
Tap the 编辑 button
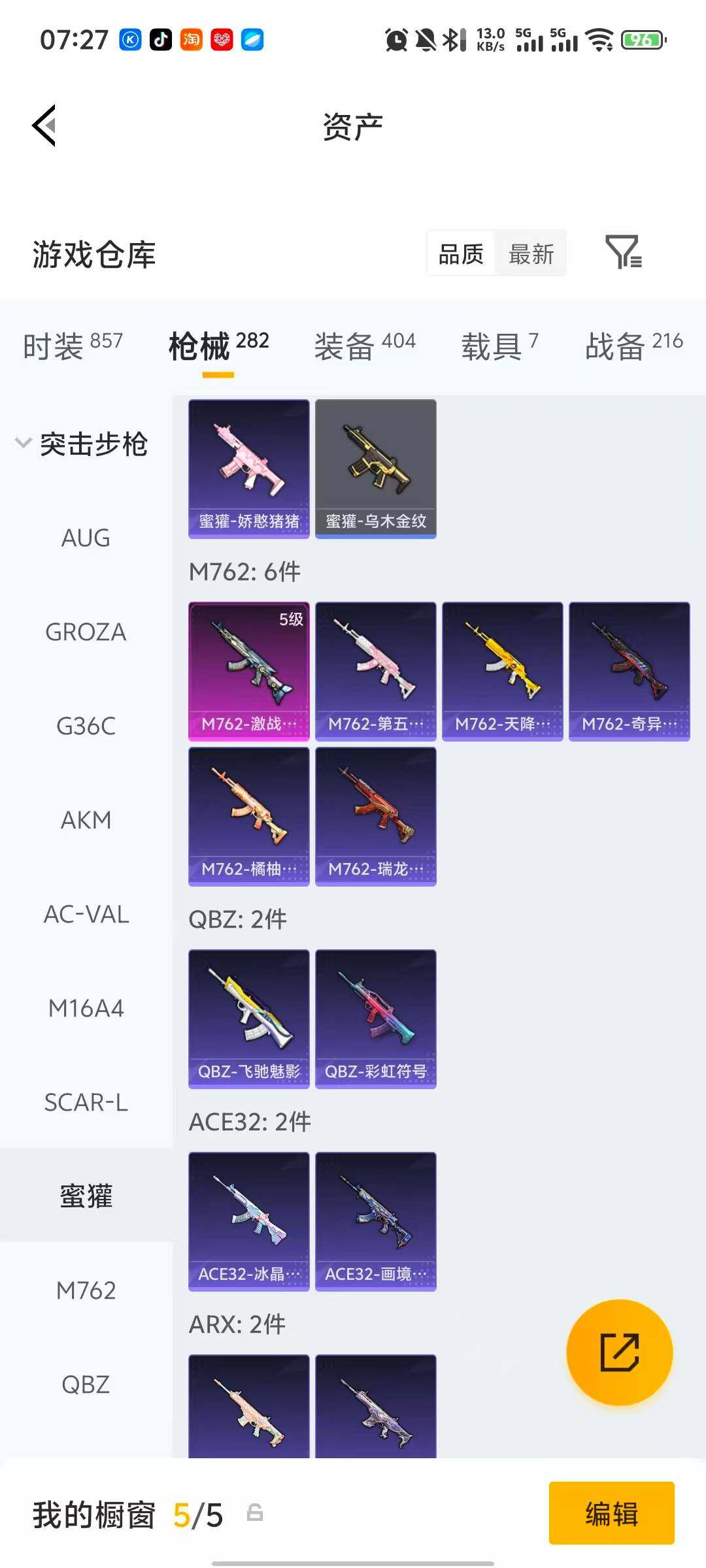tap(611, 1513)
